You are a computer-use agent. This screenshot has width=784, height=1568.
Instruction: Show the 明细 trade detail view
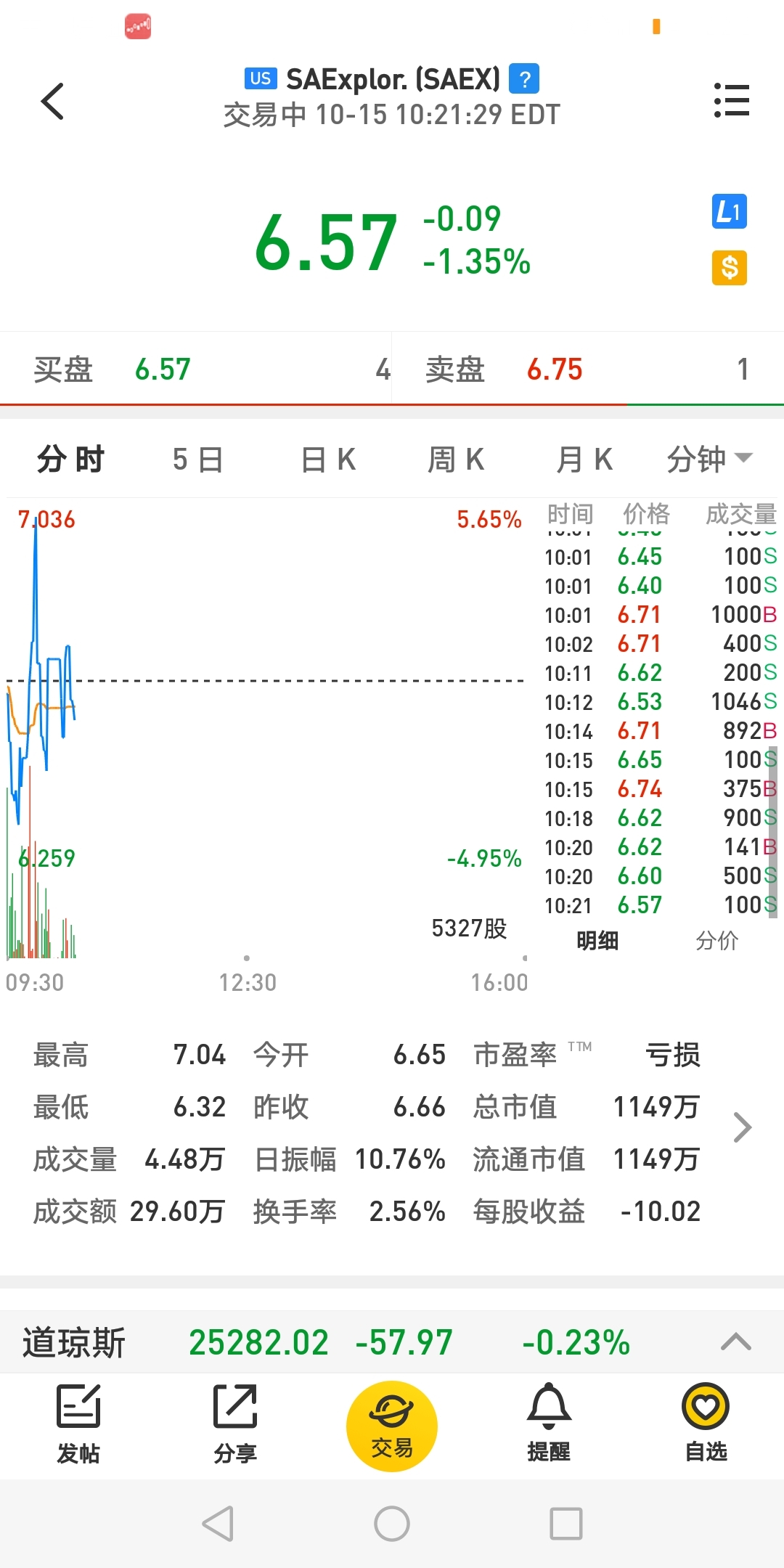coord(597,941)
